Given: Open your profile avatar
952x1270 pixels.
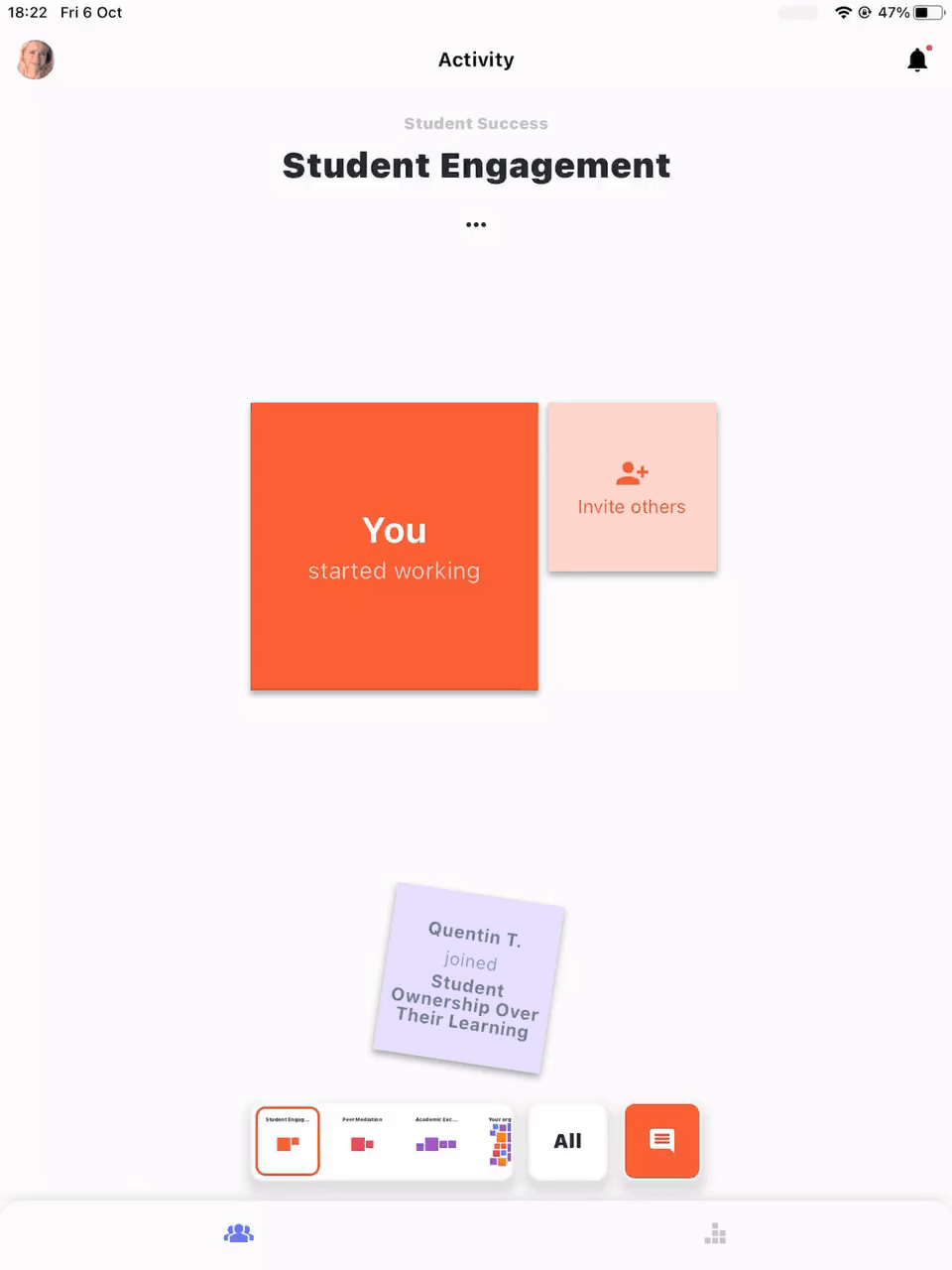Looking at the screenshot, I should tap(36, 60).
